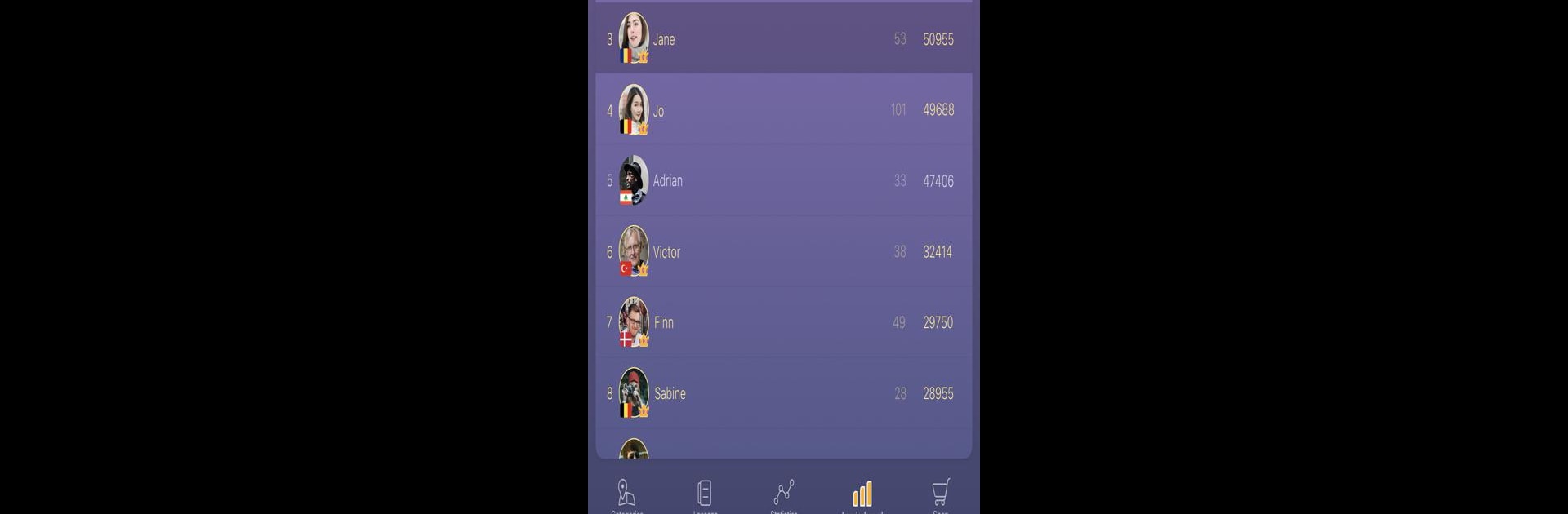Open the Lessons tab
The image size is (1568, 514).
pyautogui.click(x=705, y=494)
